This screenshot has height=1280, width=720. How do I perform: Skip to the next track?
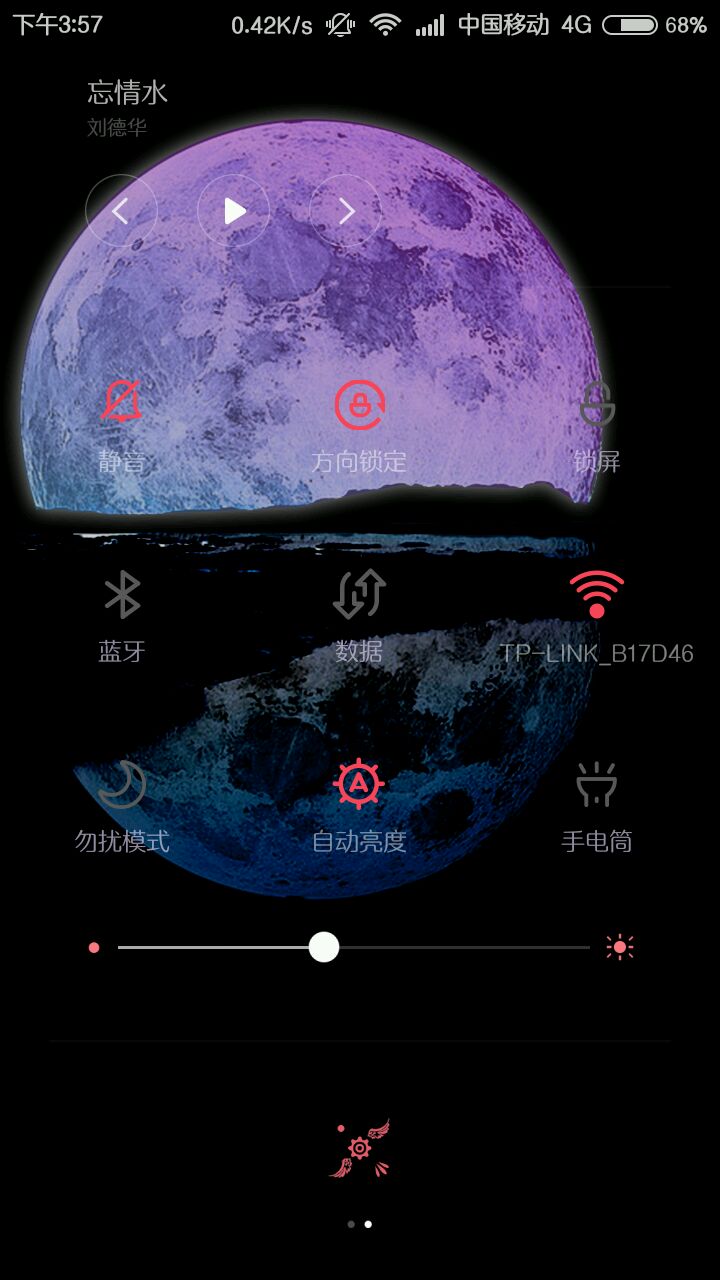(x=346, y=211)
